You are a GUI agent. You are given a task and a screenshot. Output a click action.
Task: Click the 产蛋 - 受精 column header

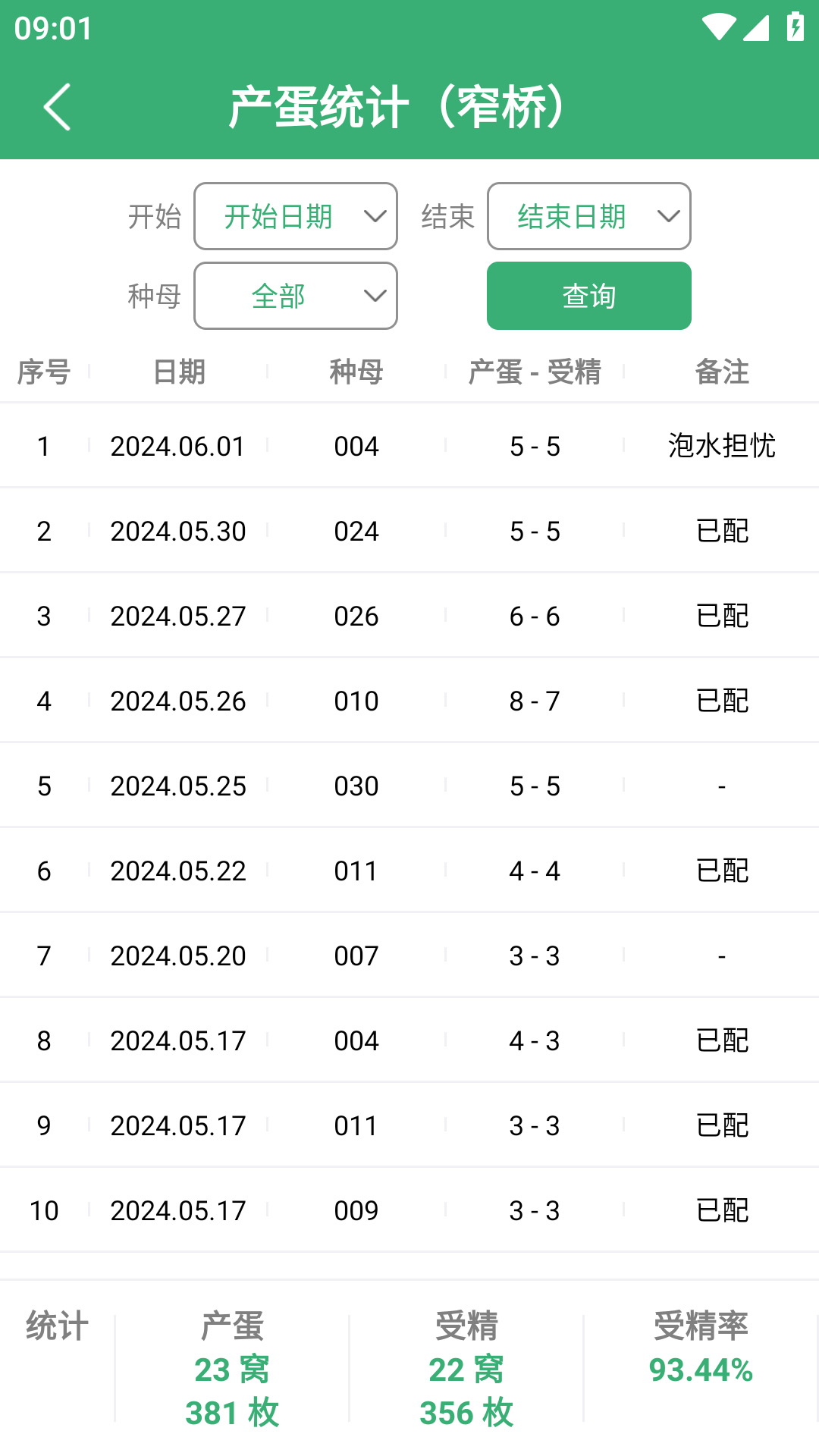click(535, 372)
